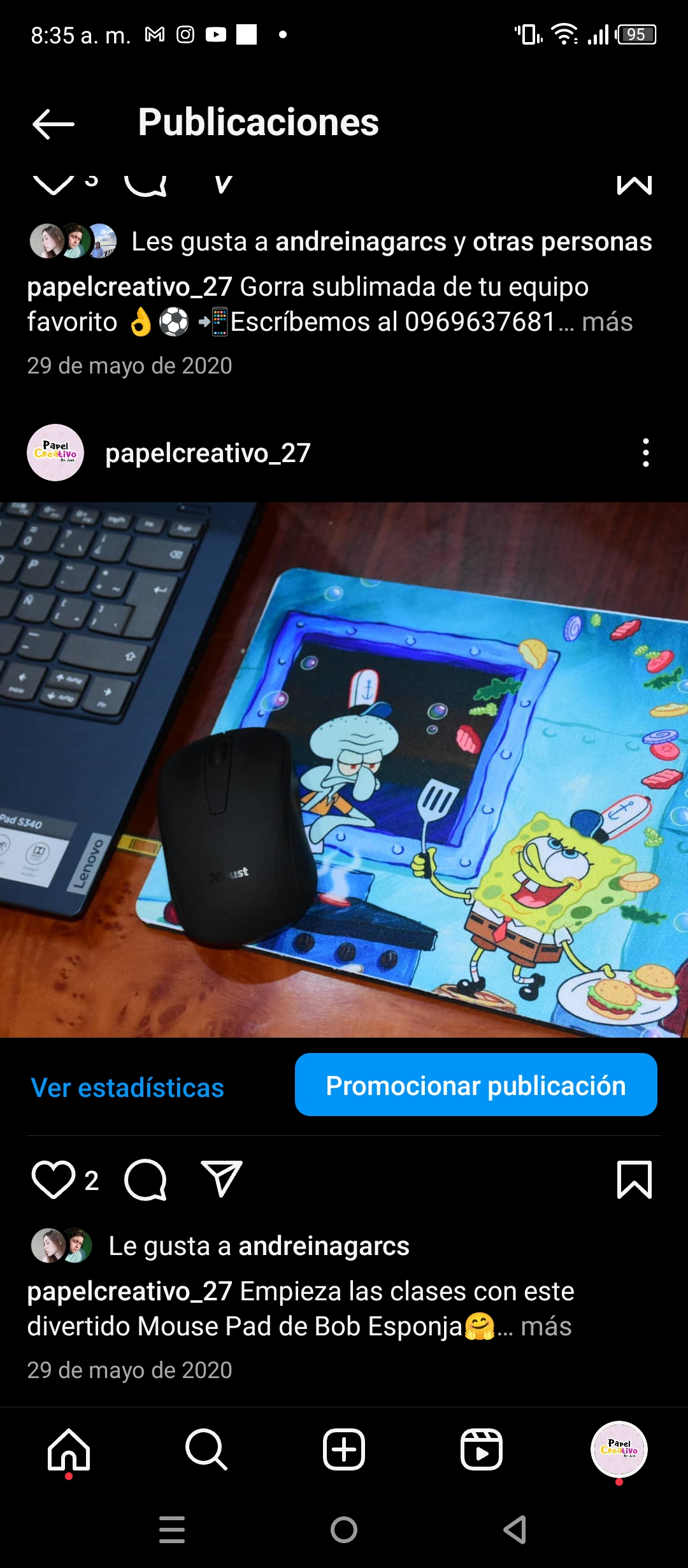Comment on the Bob Esponja mouse pad post
Image resolution: width=688 pixels, height=1568 pixels.
(x=145, y=1180)
